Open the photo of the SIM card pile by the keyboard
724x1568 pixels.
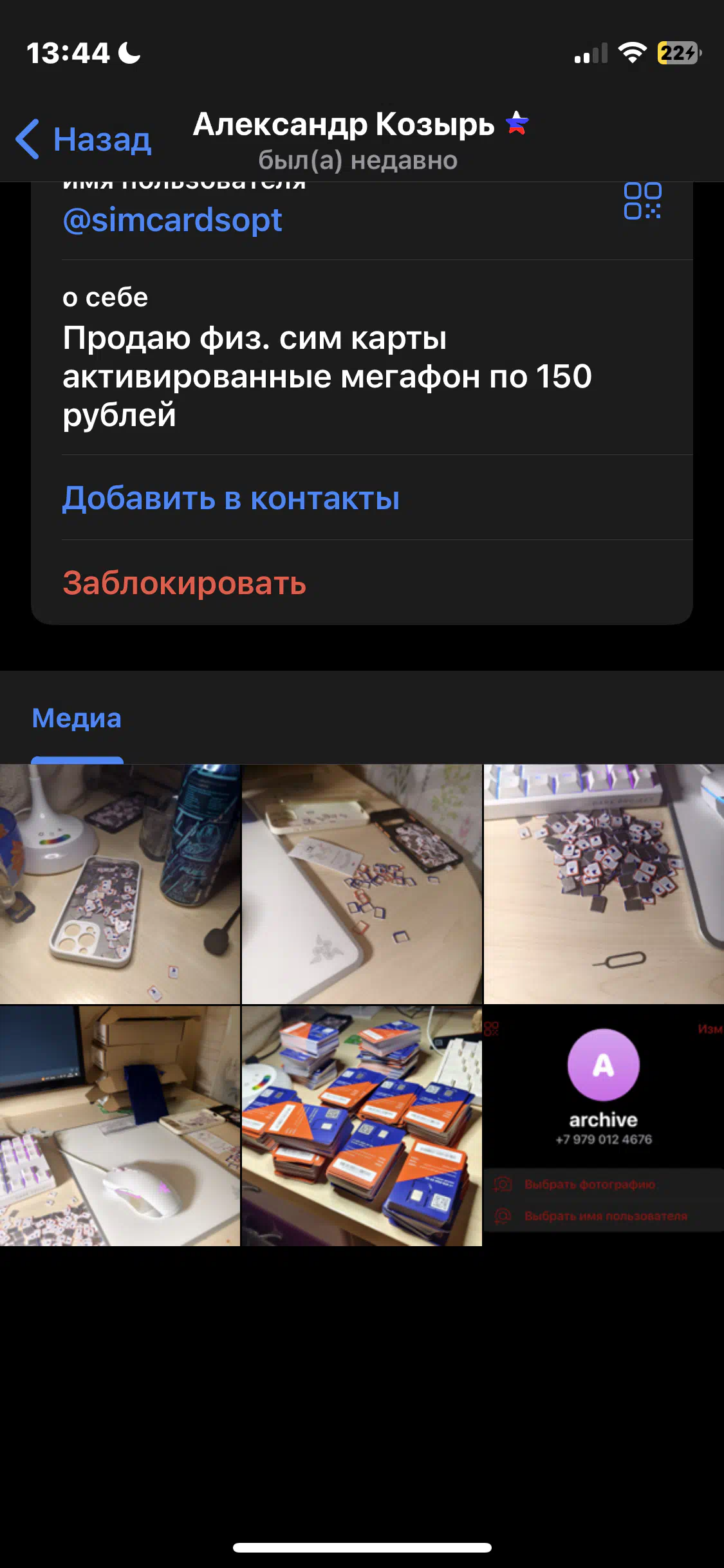pos(604,884)
